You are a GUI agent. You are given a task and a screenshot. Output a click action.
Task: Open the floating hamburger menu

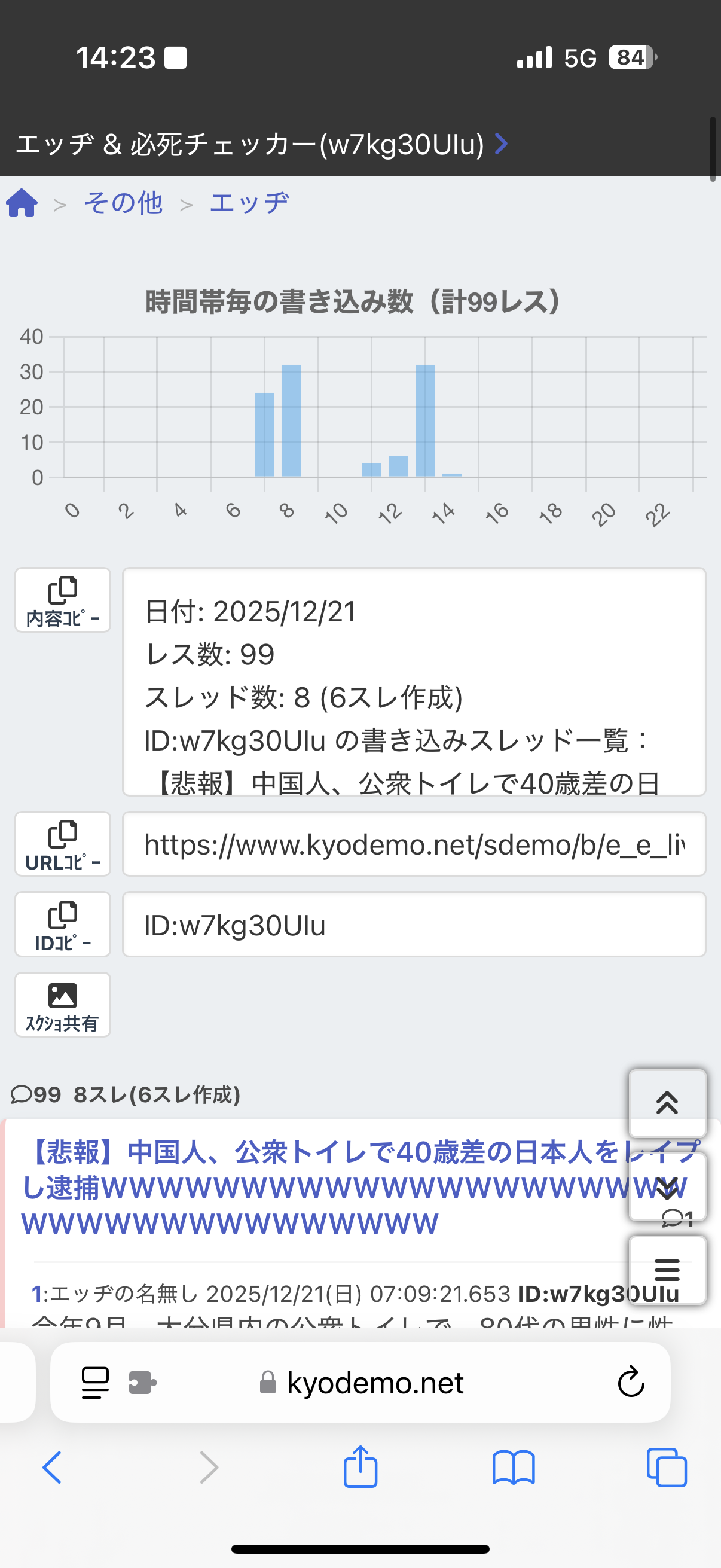pos(667,1269)
